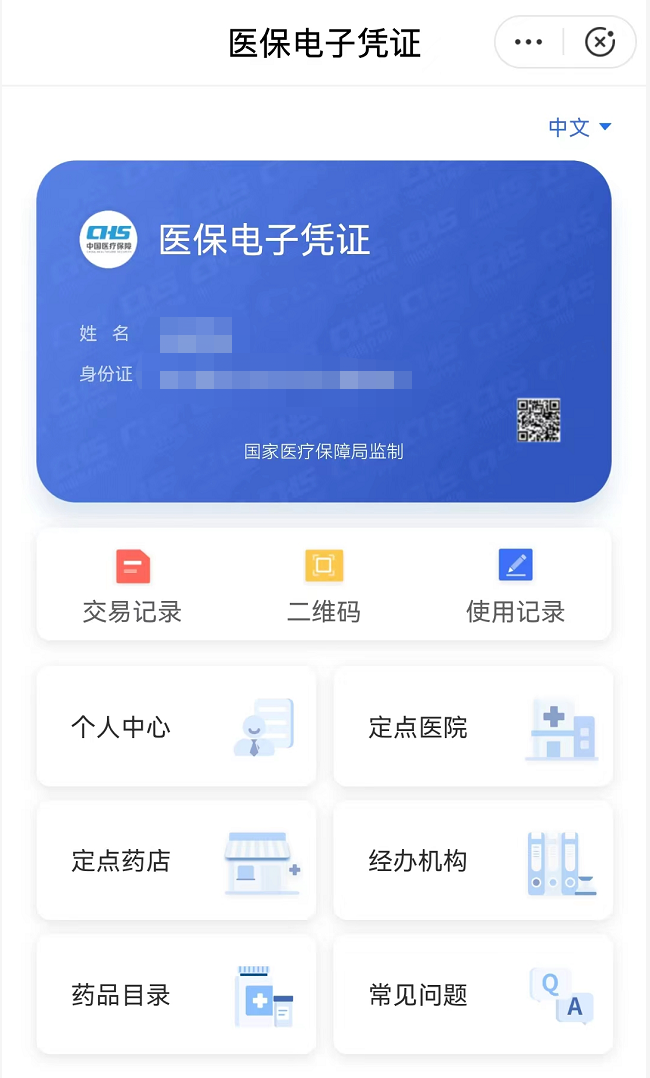Go to 个人中心
650x1078 pixels.
(176, 727)
